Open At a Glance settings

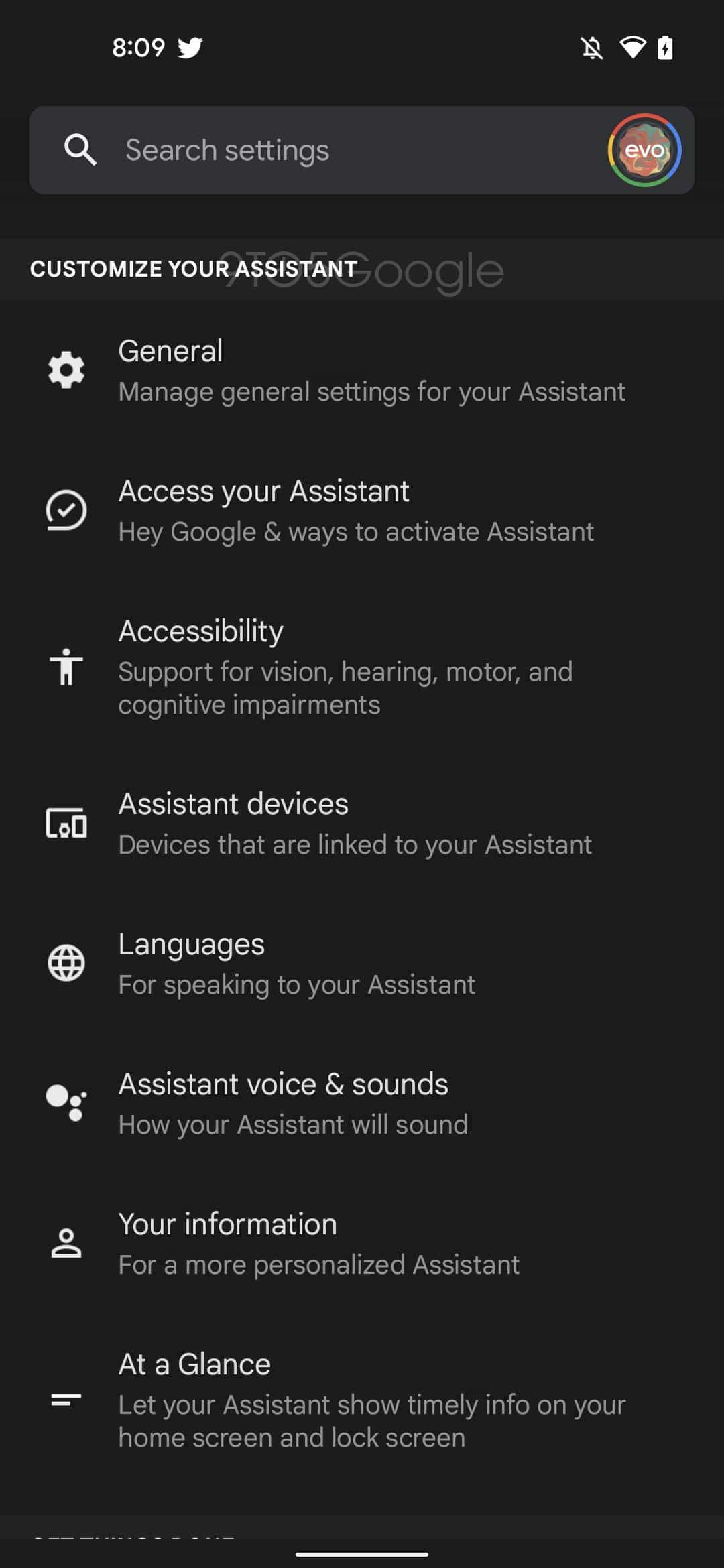pos(362,1400)
